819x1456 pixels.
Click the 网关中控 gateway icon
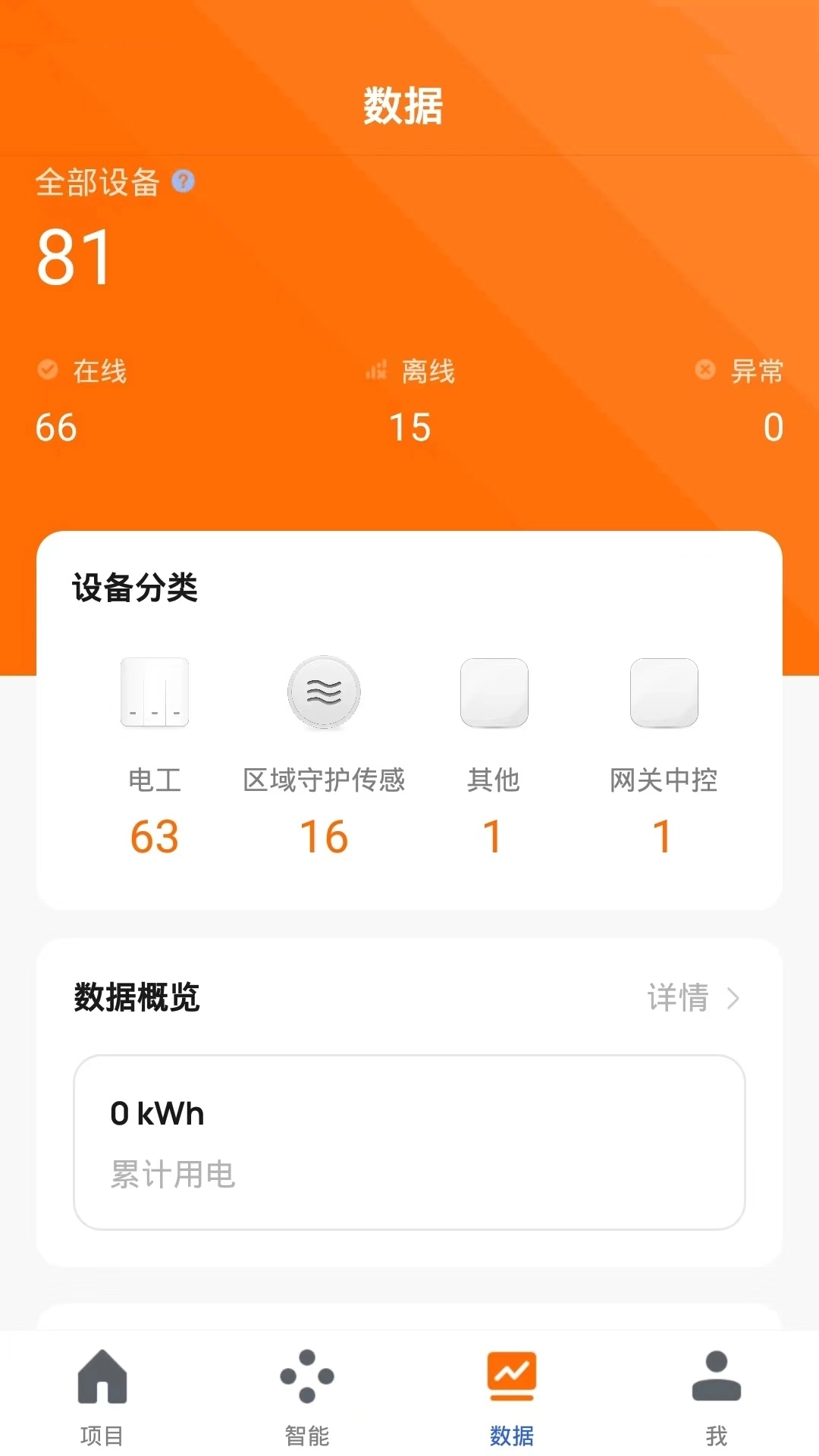pyautogui.click(x=663, y=692)
